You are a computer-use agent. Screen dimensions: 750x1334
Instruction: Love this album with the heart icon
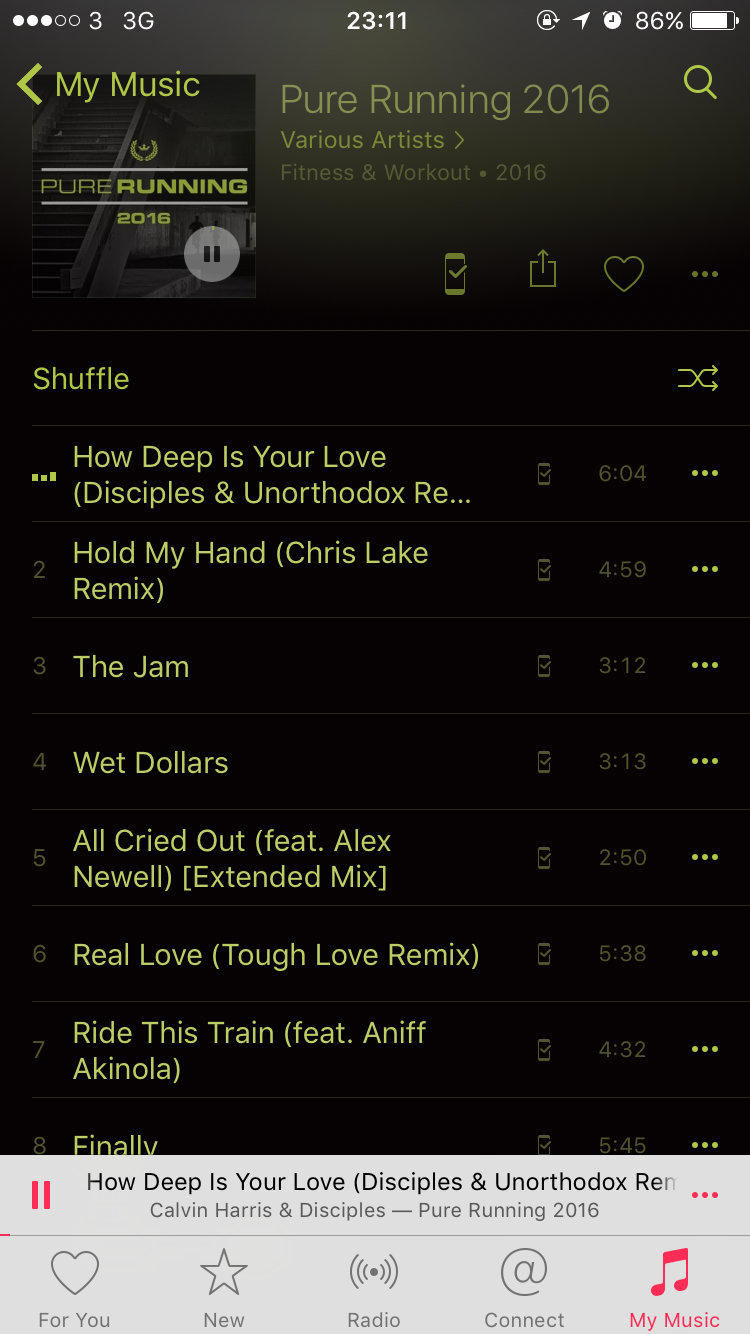click(x=624, y=274)
